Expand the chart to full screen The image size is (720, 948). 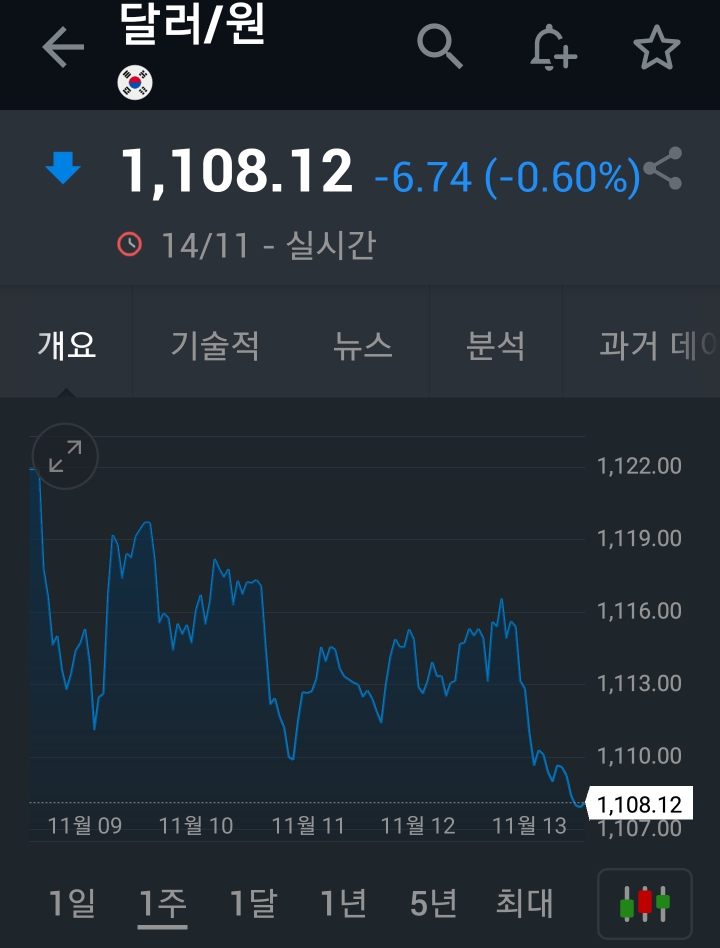coord(65,456)
